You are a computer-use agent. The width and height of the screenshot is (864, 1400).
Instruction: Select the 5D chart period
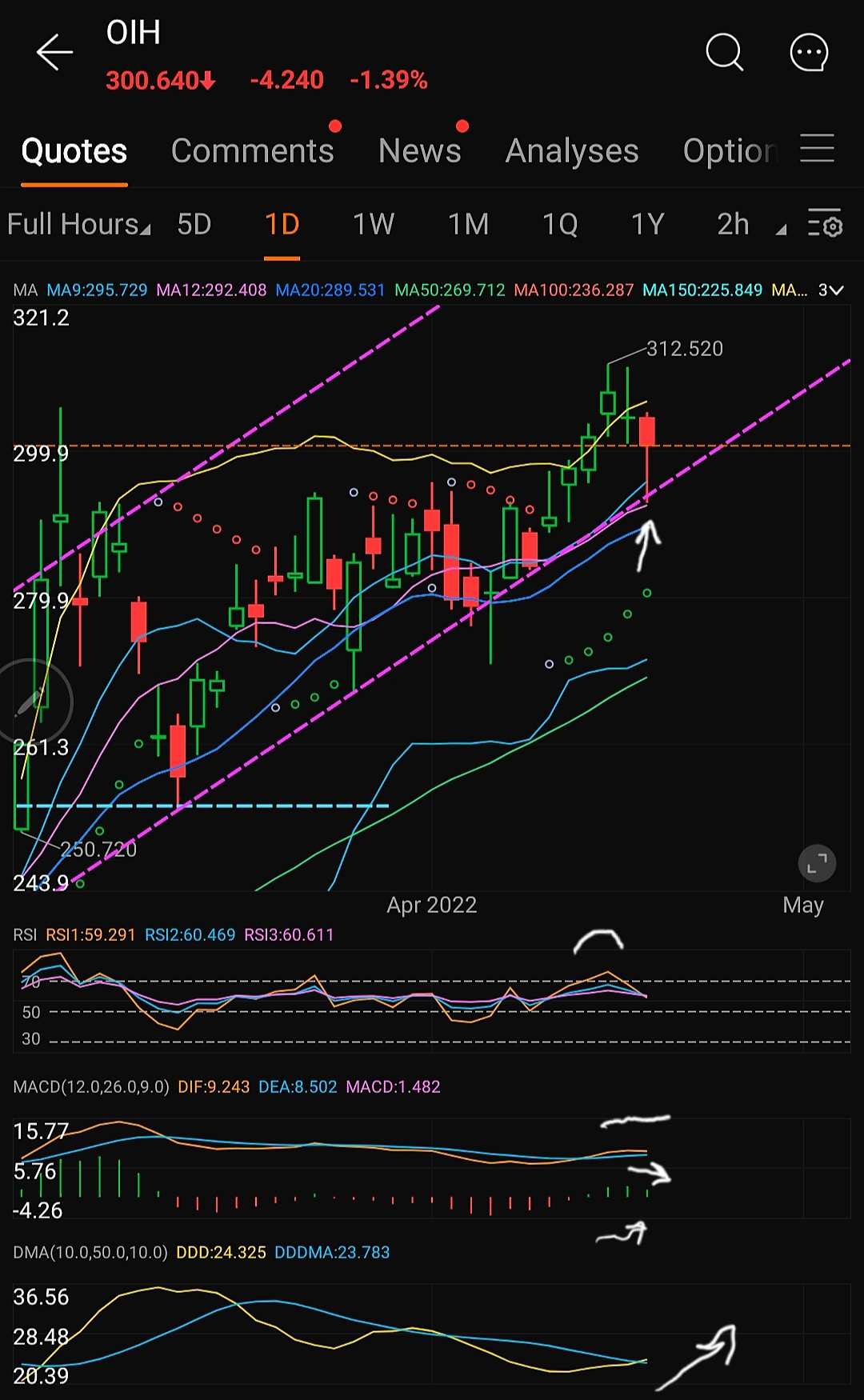point(194,225)
